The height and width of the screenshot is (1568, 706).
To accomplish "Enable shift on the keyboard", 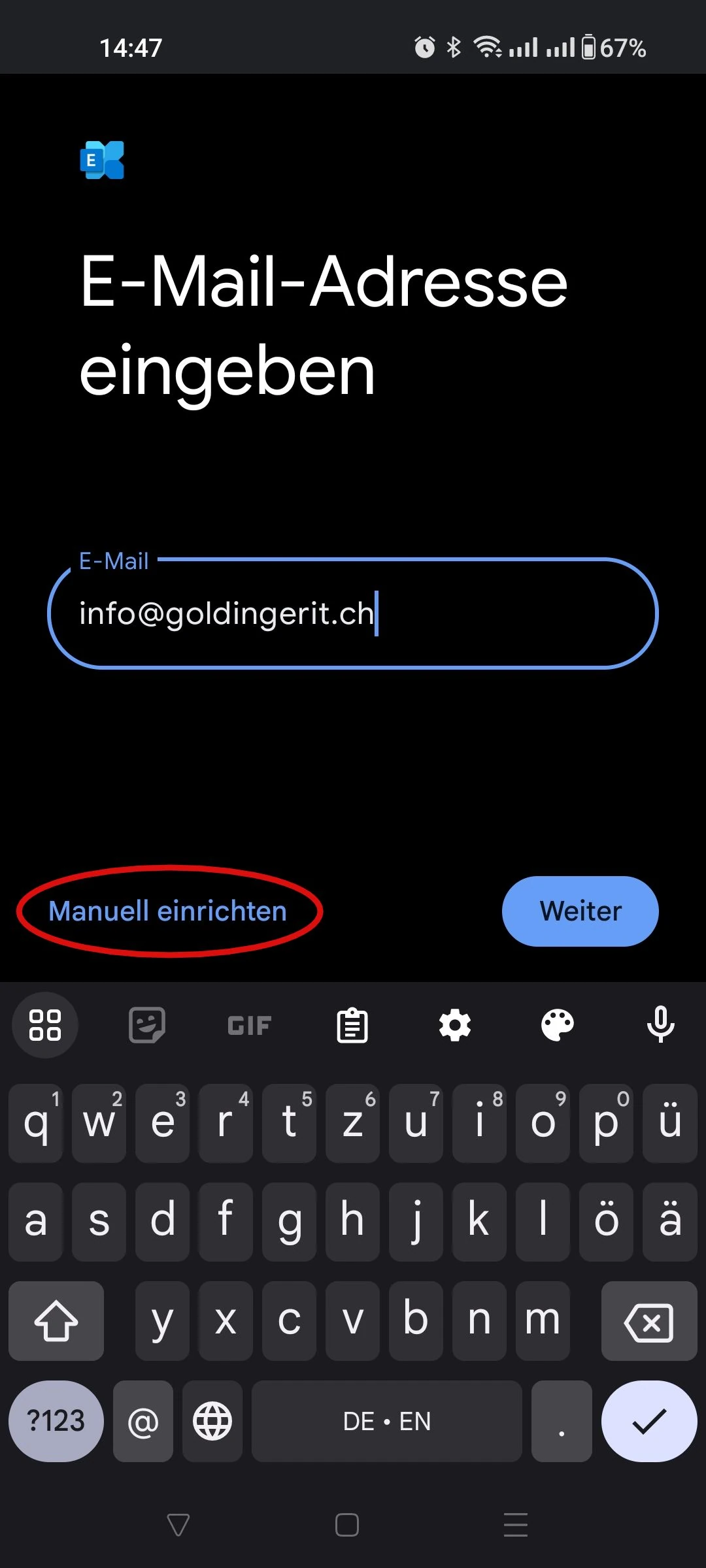I will pyautogui.click(x=56, y=1322).
